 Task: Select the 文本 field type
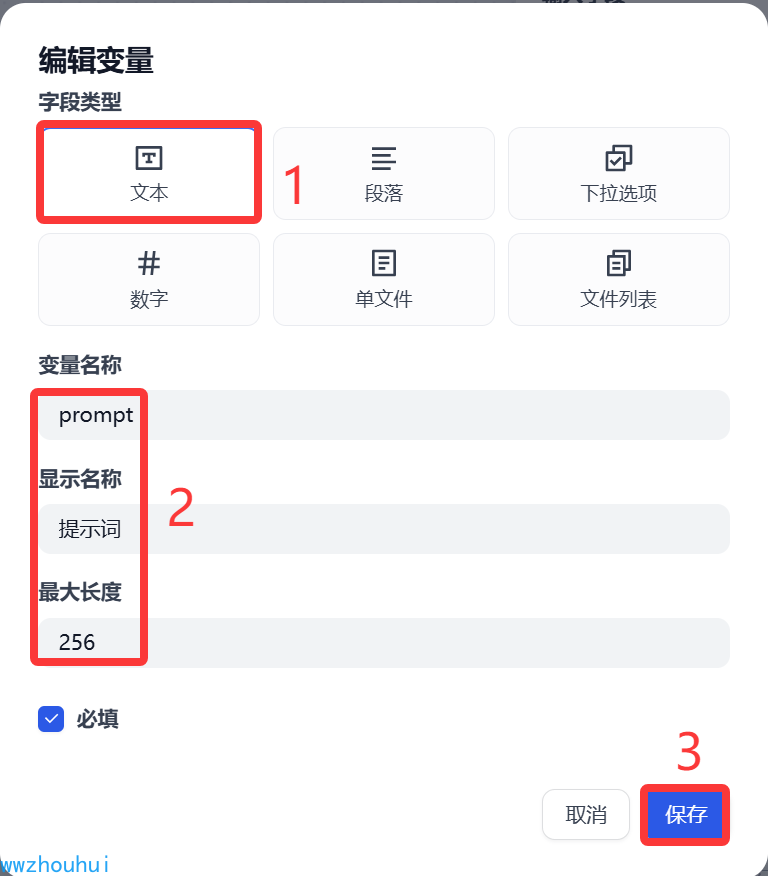[149, 173]
